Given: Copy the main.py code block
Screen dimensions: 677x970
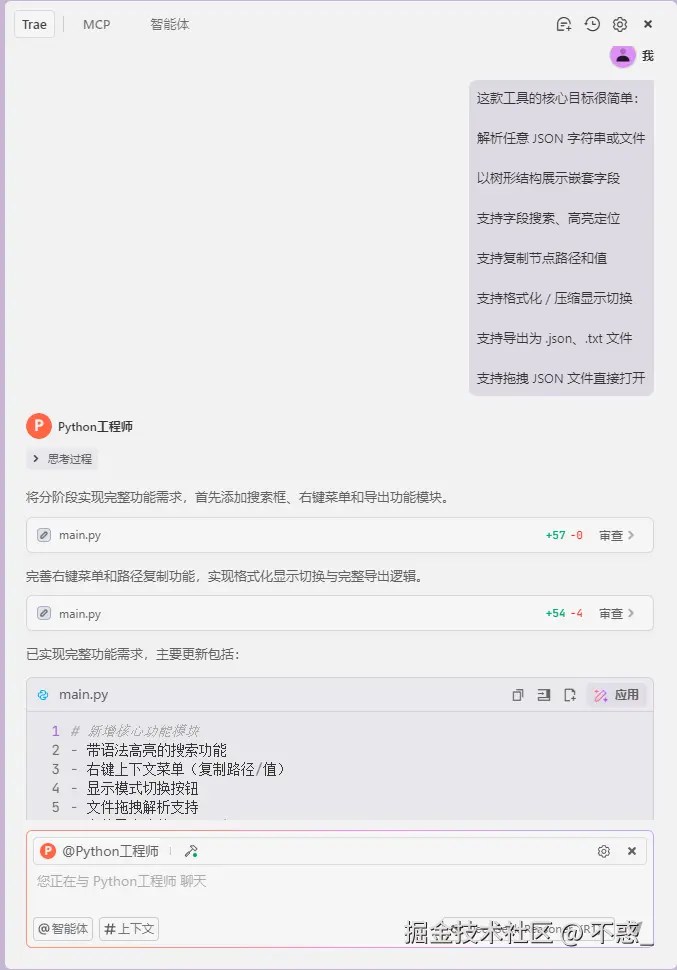Looking at the screenshot, I should point(518,695).
